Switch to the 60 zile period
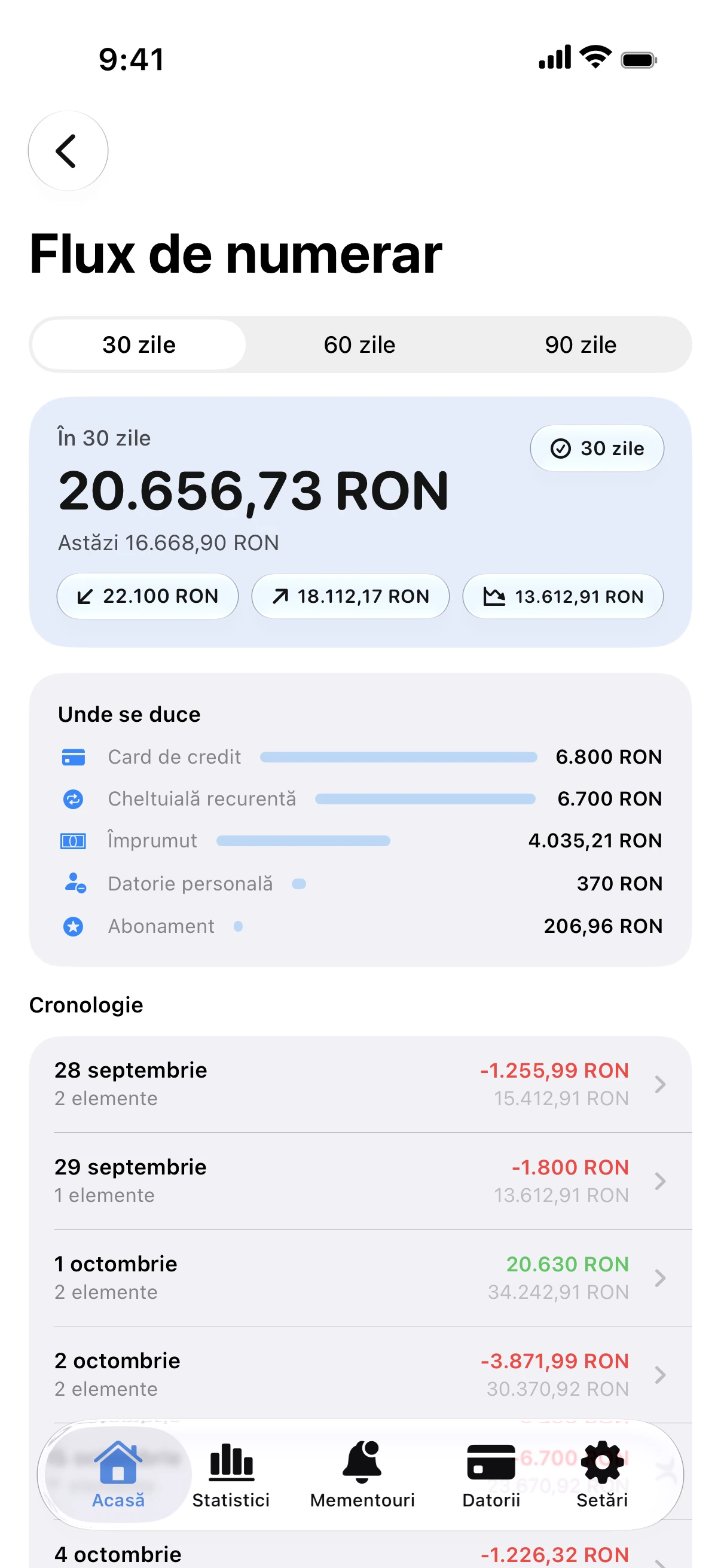Screen dimensions: 721x1568 [359, 344]
